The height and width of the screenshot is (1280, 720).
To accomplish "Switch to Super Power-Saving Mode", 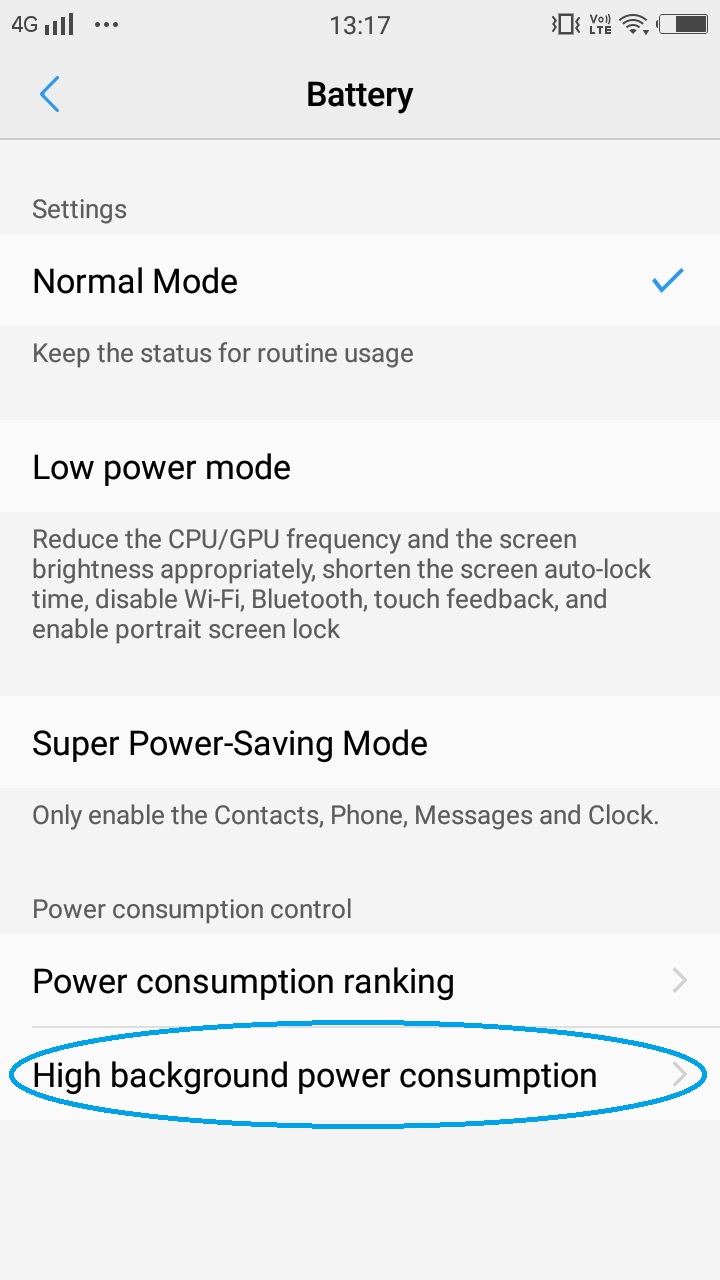I will (x=360, y=743).
